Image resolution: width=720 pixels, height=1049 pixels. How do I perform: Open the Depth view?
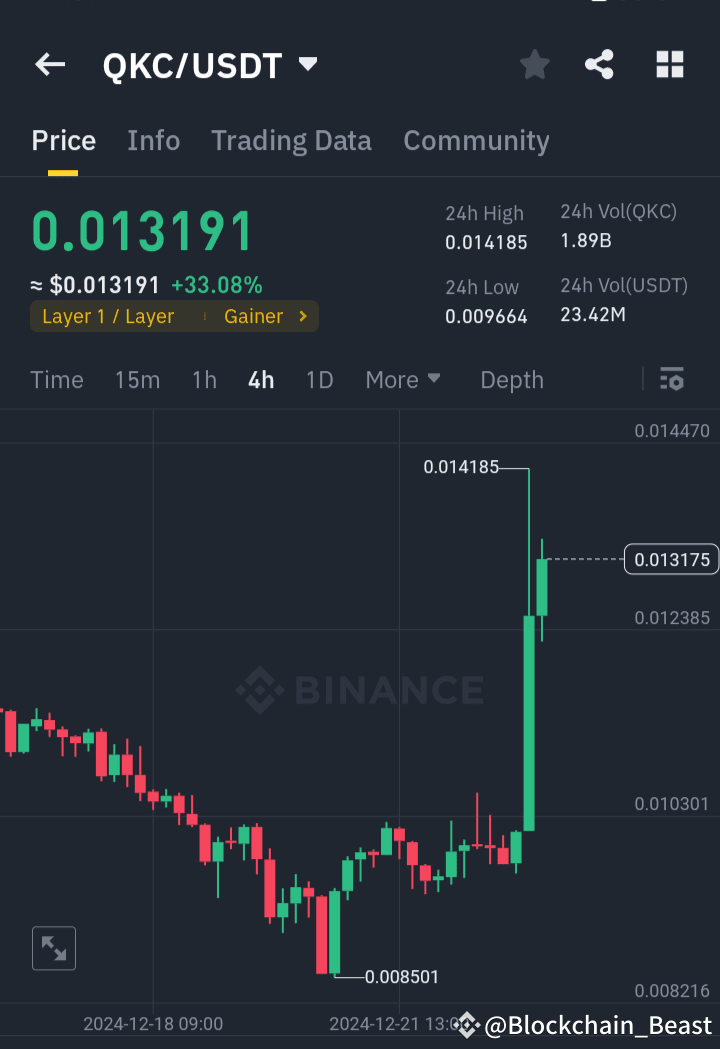tap(511, 379)
